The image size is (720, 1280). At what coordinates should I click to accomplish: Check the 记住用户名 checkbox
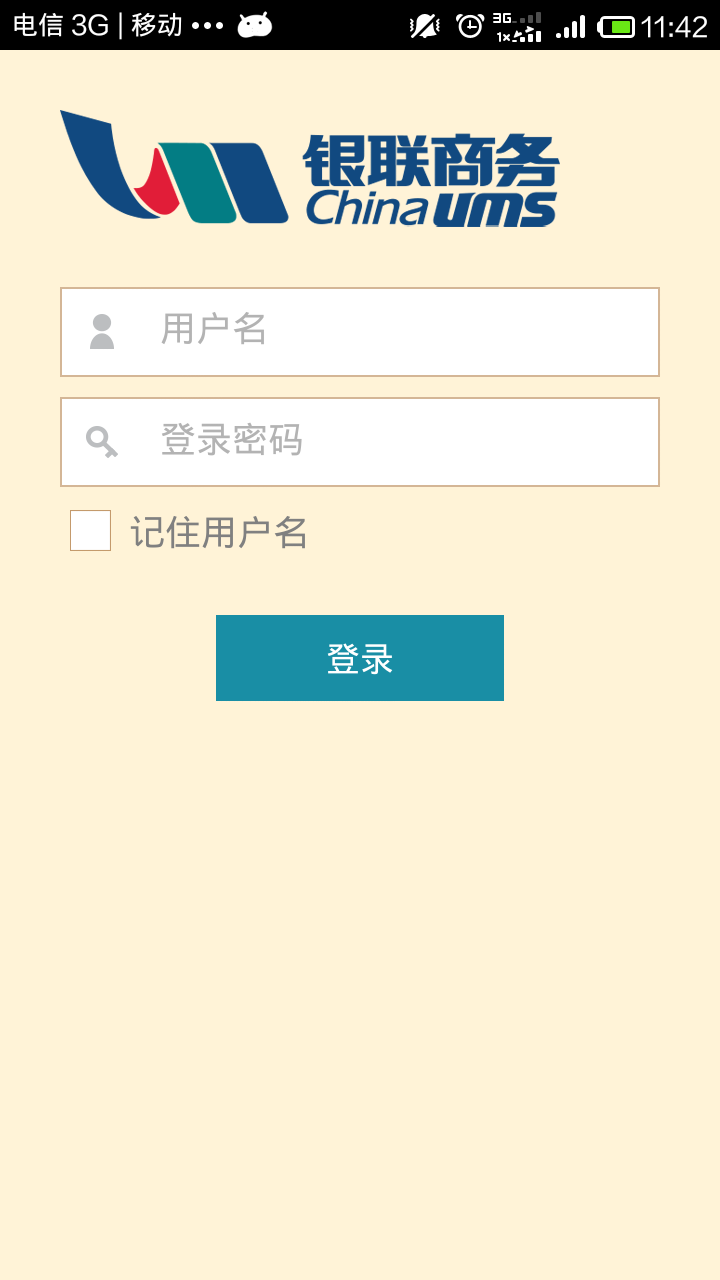90,530
